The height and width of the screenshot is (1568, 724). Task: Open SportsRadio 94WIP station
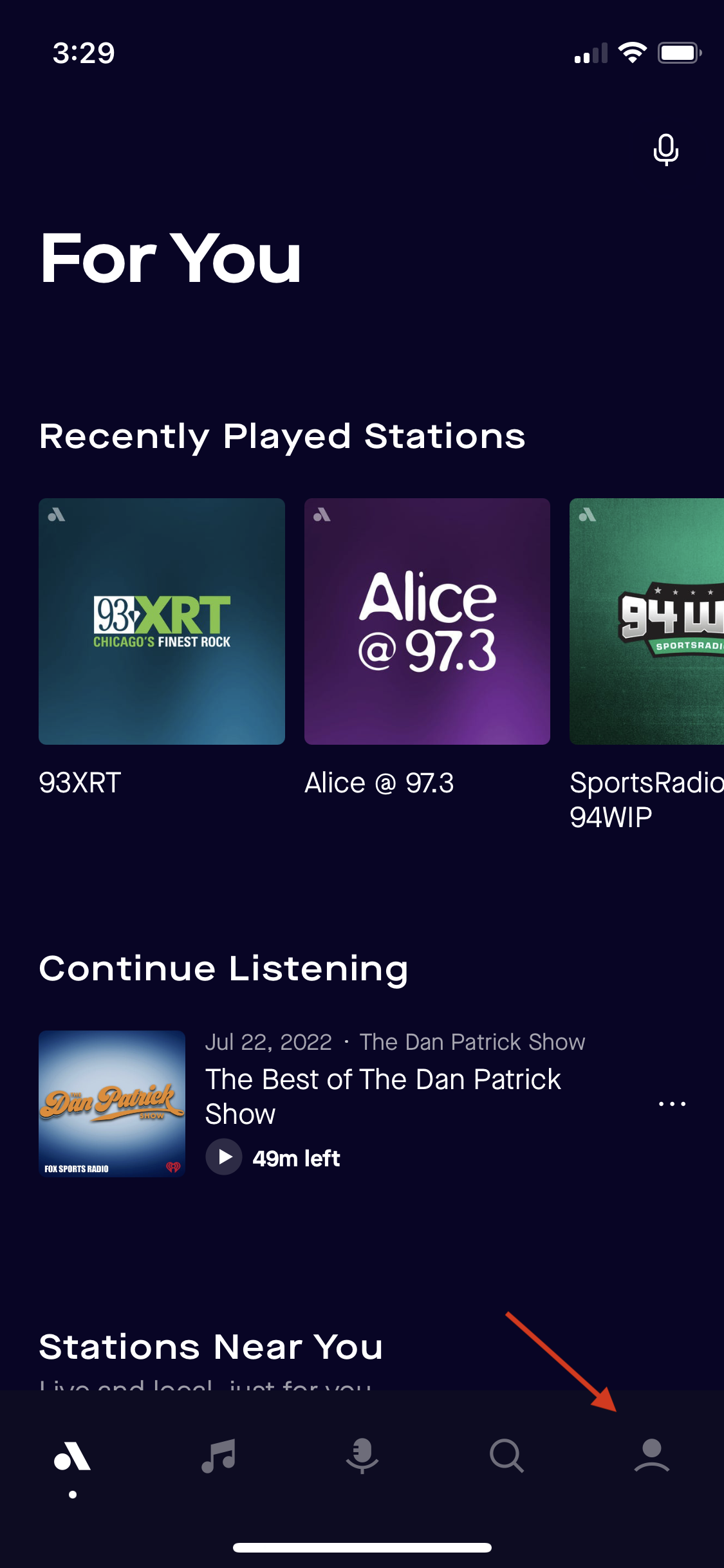click(646, 621)
